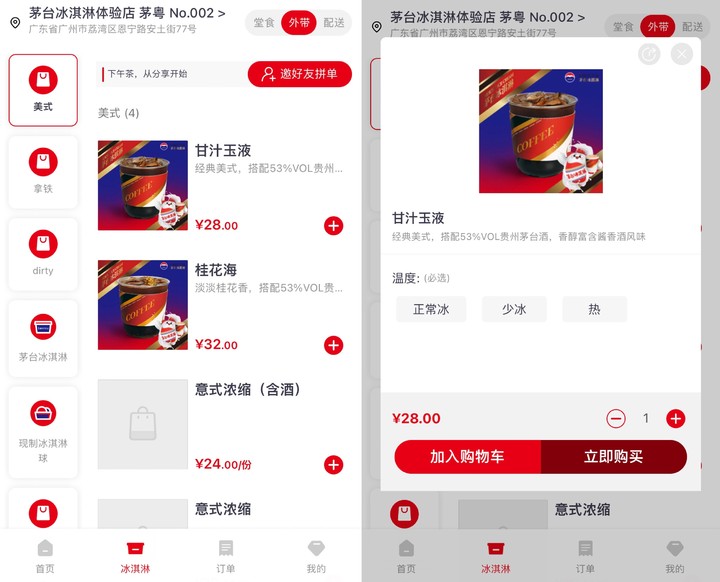Image resolution: width=720 pixels, height=582 pixels.
Task: Decrease quantity with the minus stepper
Action: pyautogui.click(x=616, y=418)
